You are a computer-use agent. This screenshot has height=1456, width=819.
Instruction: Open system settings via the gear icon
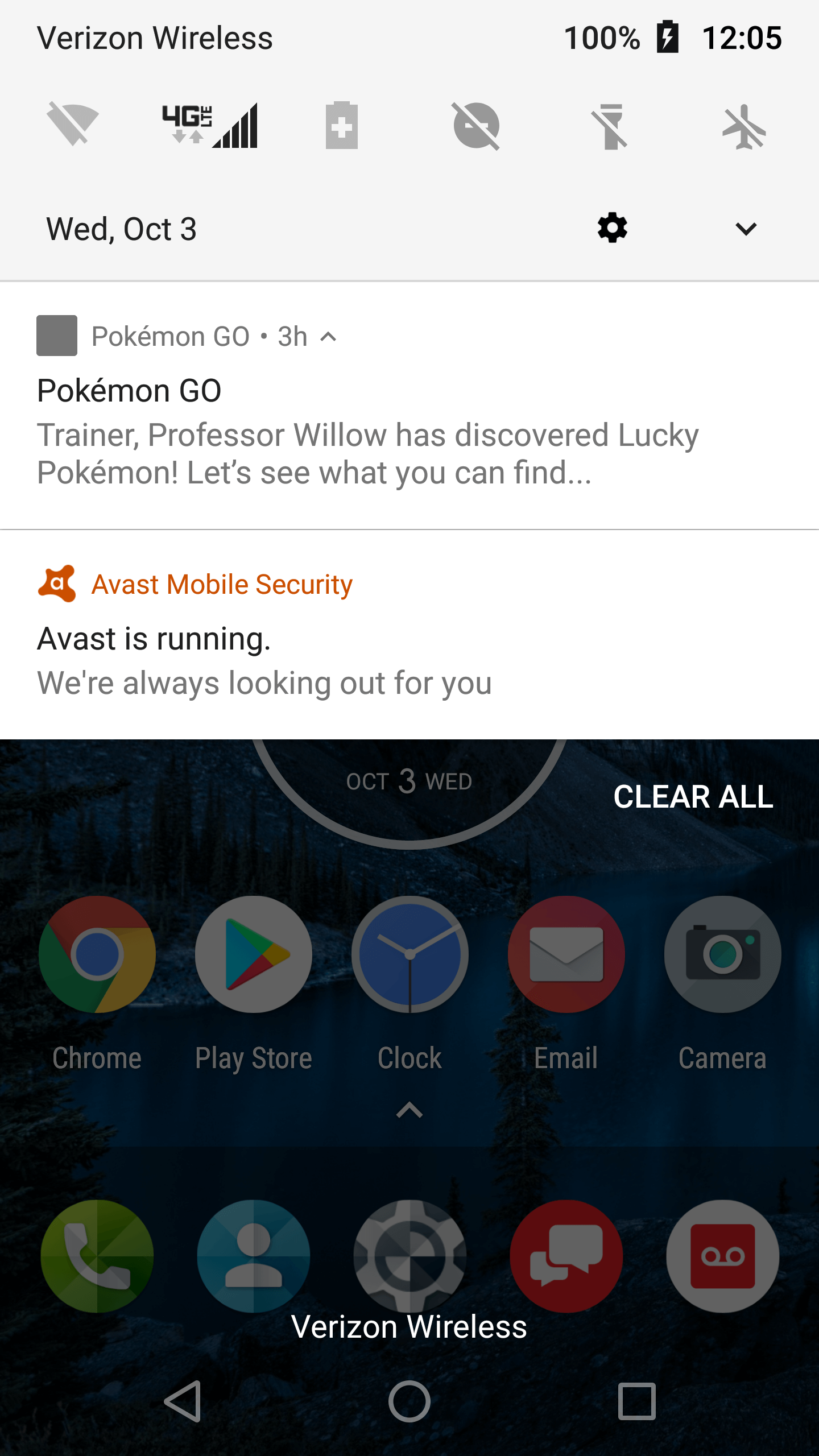click(613, 228)
